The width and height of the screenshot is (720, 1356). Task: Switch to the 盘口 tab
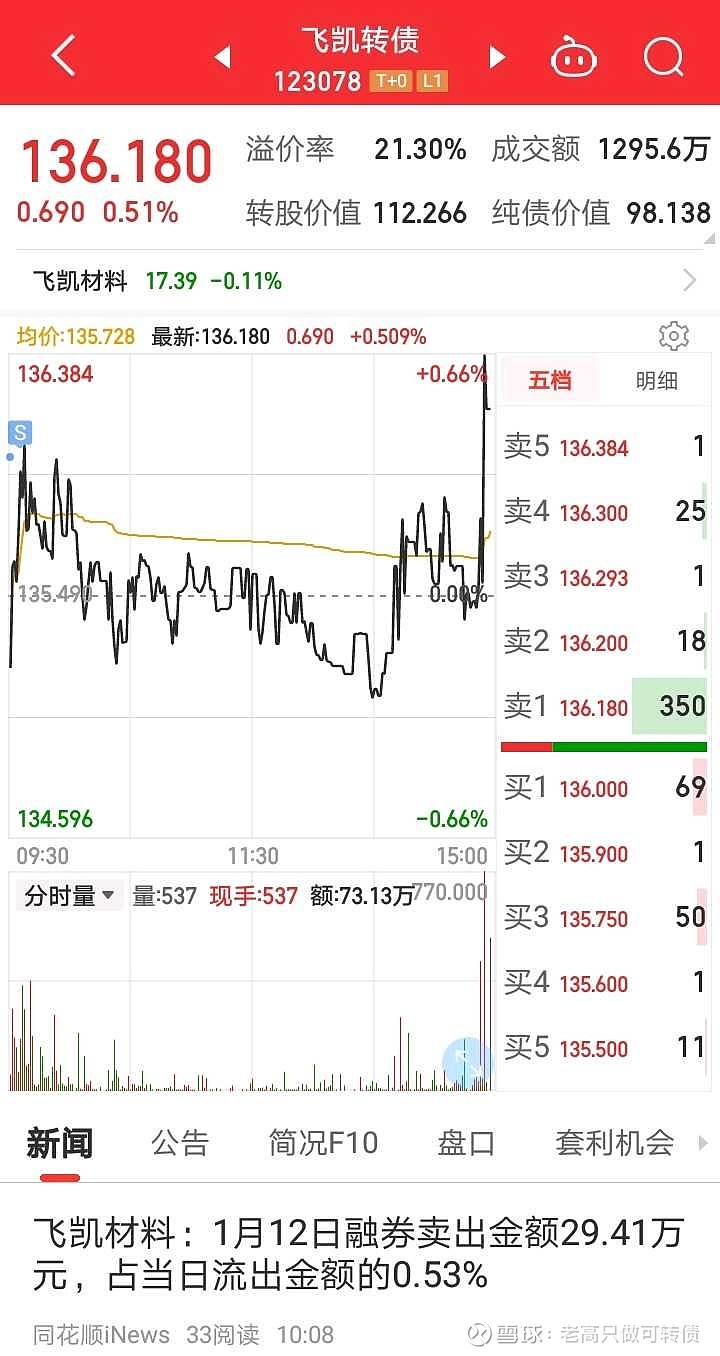coord(466,1142)
